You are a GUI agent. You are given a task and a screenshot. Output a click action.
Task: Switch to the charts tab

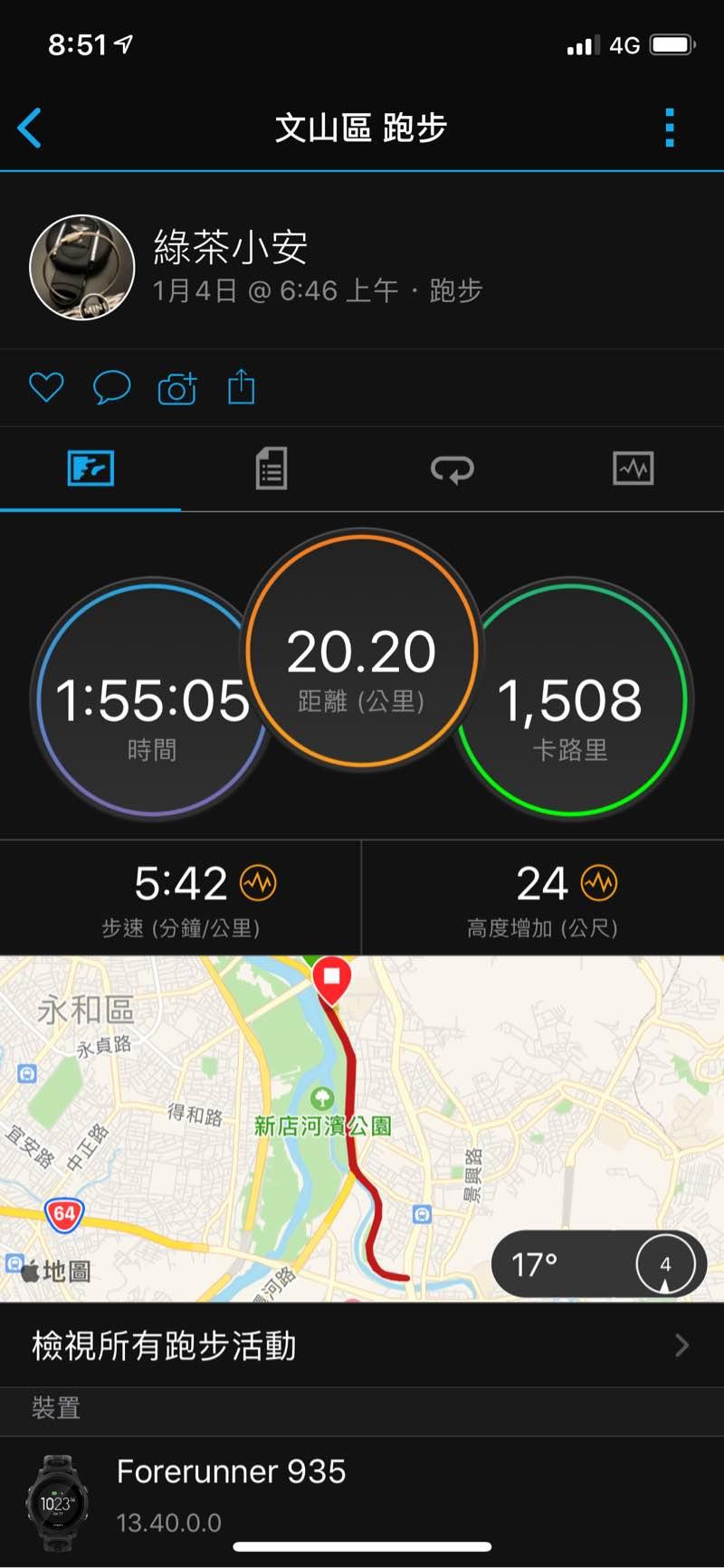633,469
